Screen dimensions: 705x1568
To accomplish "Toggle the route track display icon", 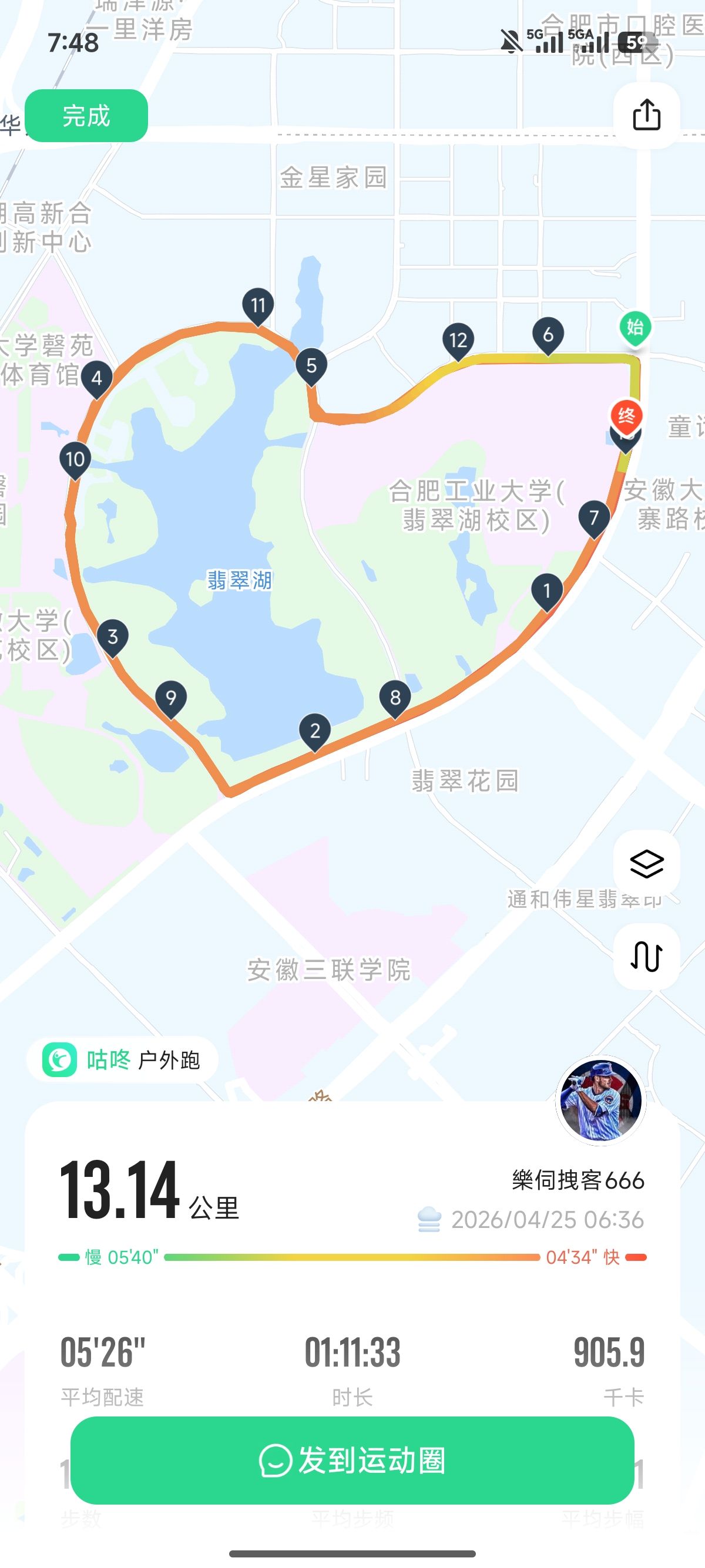I will pyautogui.click(x=646, y=956).
